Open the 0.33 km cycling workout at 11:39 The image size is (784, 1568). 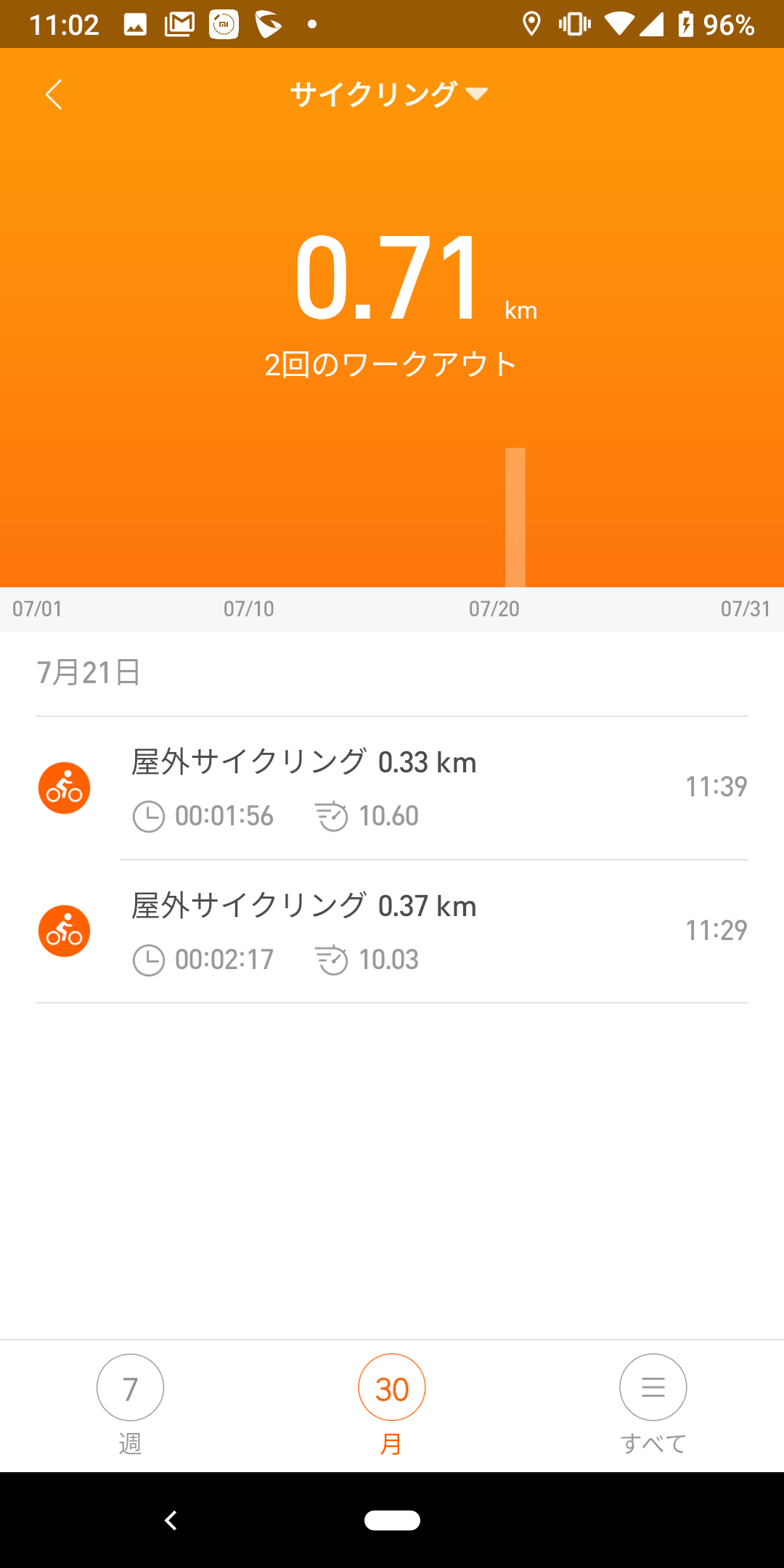coord(392,788)
